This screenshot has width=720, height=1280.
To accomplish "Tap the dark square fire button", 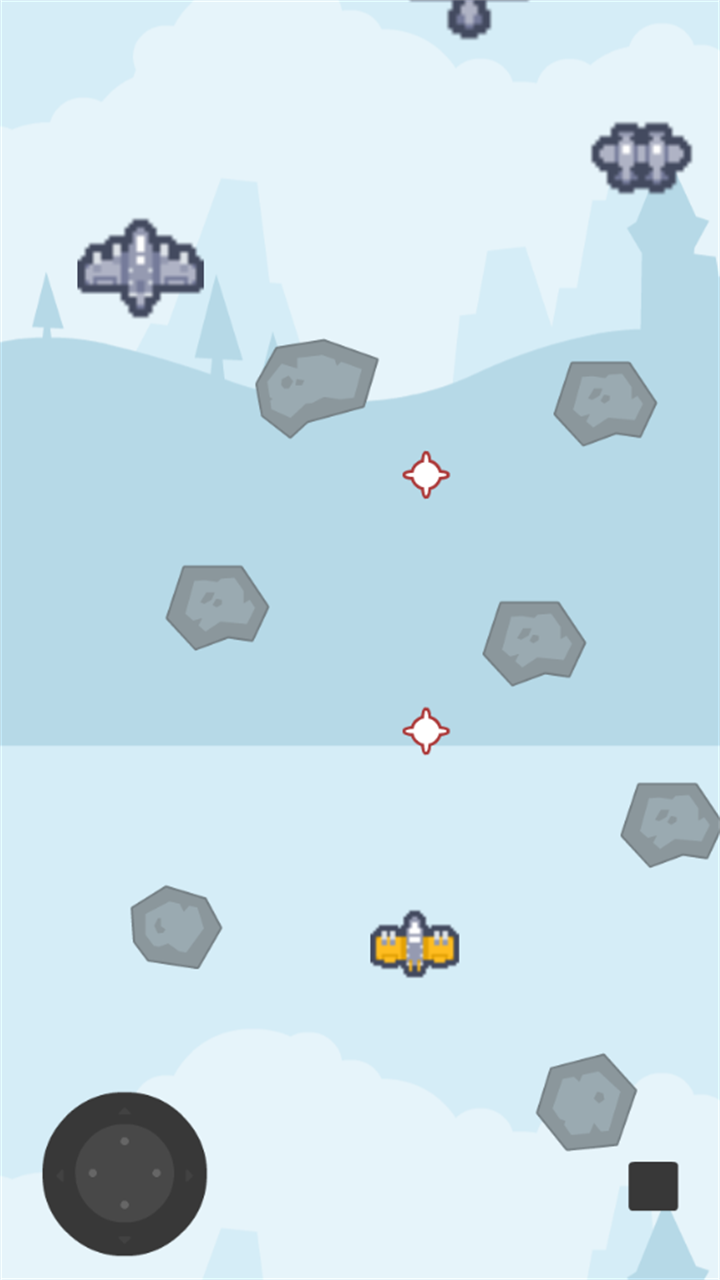I will click(x=653, y=1186).
